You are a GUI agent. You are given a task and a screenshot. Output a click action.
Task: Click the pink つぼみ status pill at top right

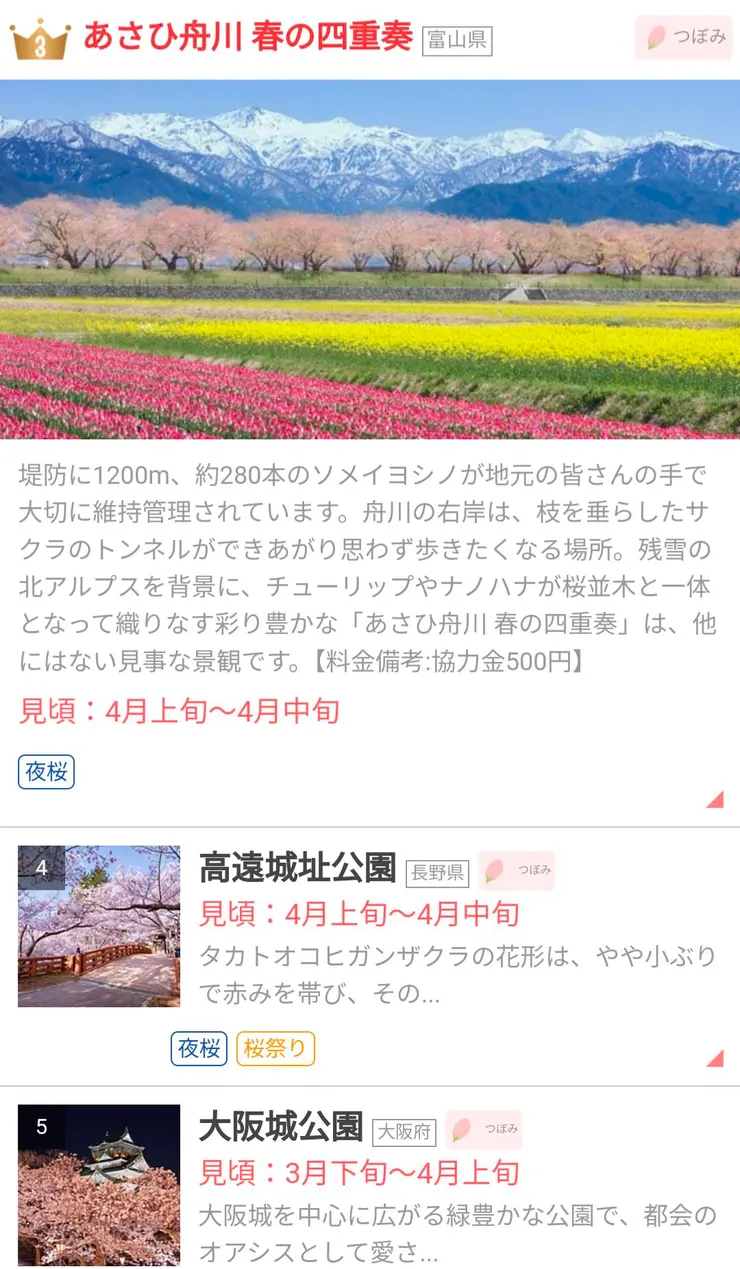(x=683, y=37)
